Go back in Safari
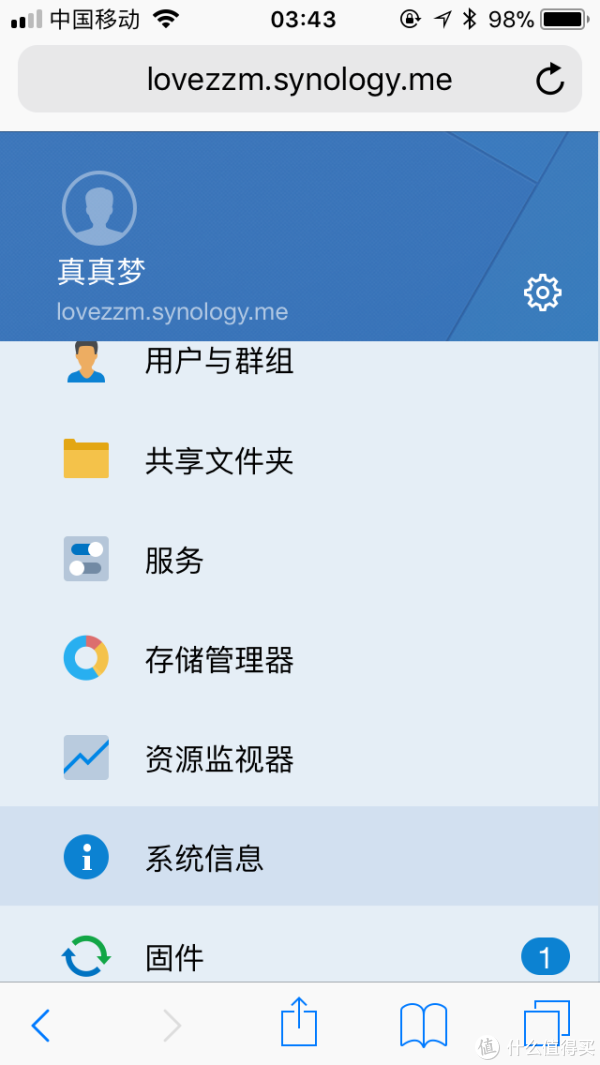Screen dimensions: 600x1065 [x=41, y=1025]
